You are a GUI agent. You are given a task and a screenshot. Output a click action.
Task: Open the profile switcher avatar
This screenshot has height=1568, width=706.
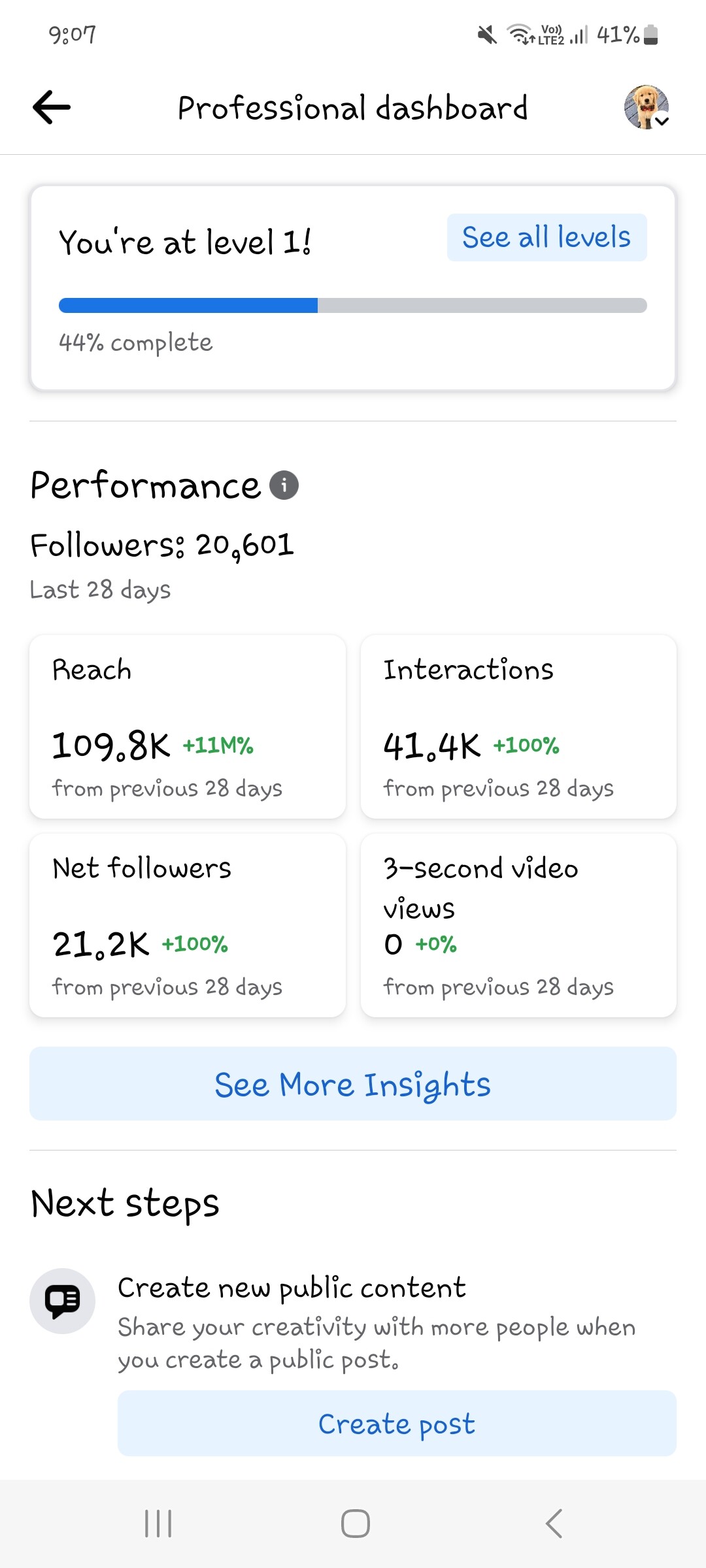coord(647,107)
